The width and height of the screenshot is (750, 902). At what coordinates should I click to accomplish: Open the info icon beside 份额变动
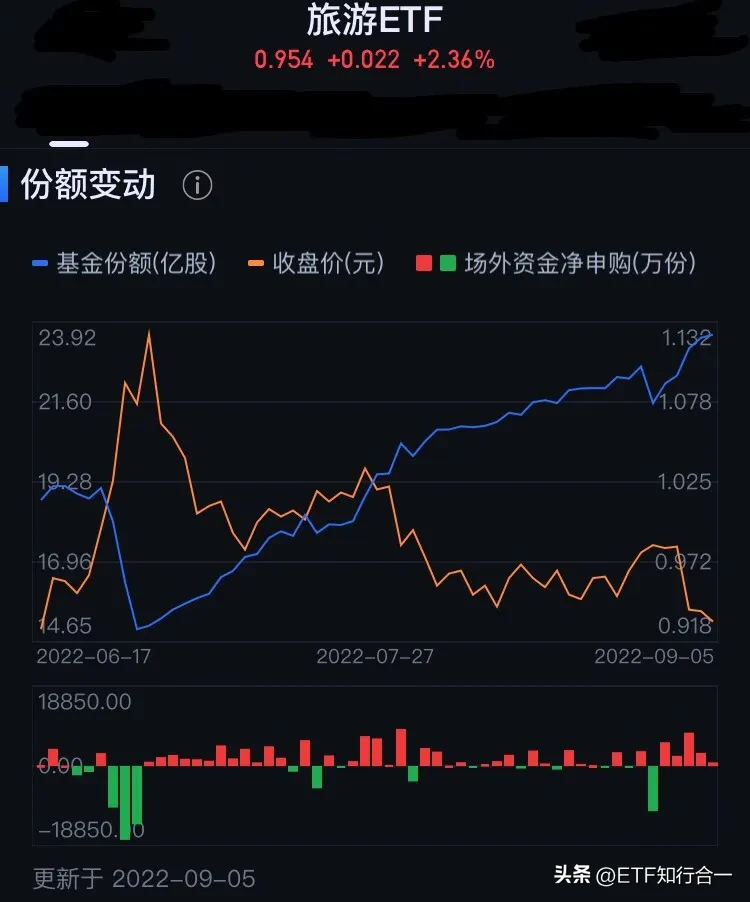pyautogui.click(x=198, y=185)
